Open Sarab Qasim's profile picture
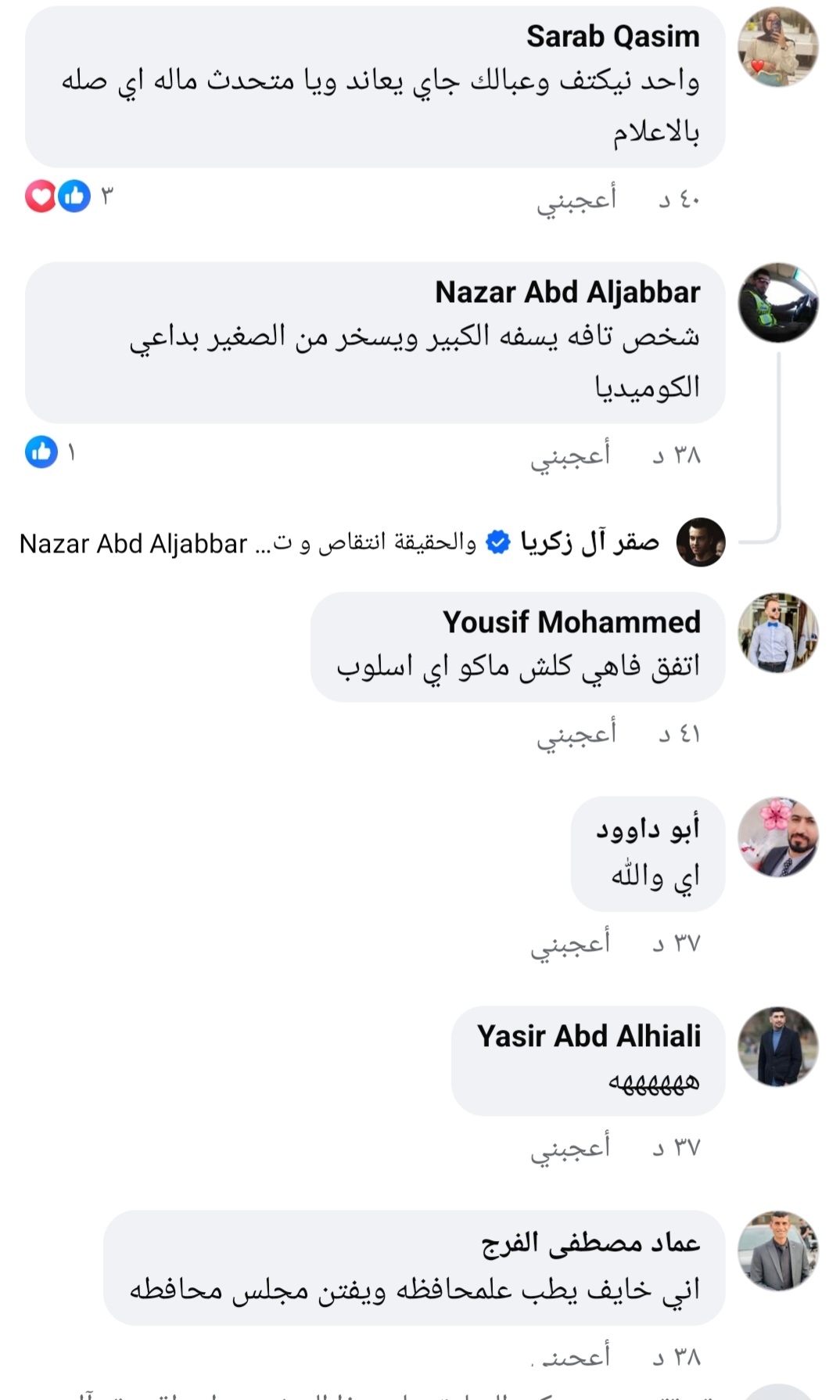Viewport: 840px width, 1400px height. pyautogui.click(x=777, y=47)
